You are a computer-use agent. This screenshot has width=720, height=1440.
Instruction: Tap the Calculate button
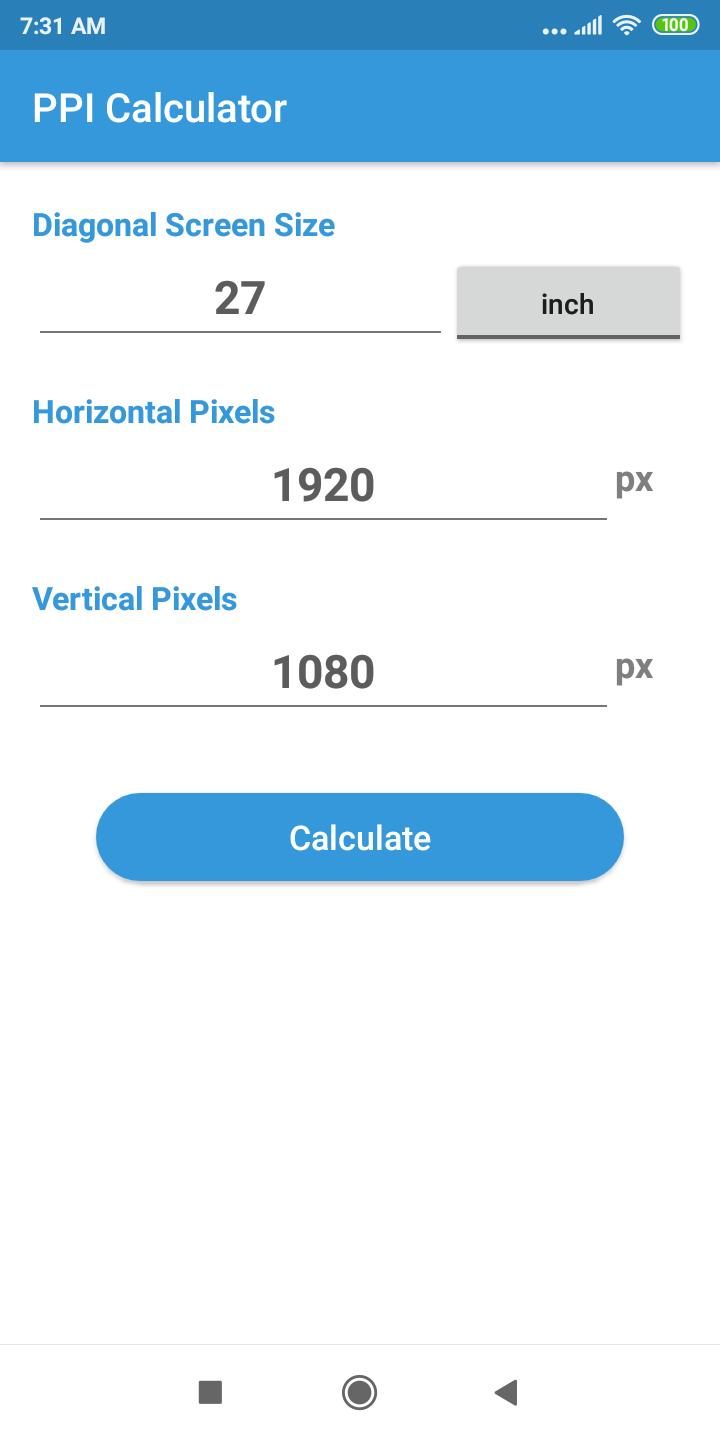(x=360, y=837)
